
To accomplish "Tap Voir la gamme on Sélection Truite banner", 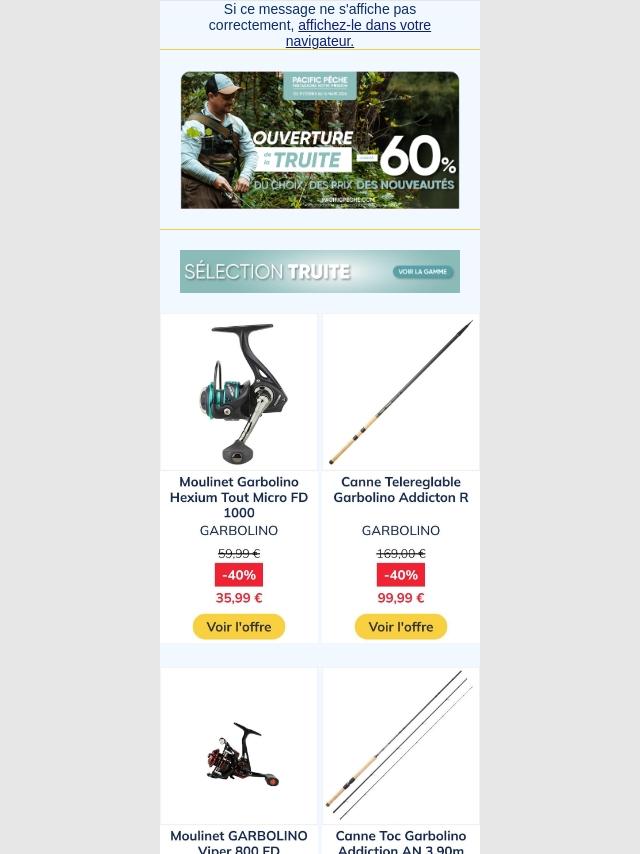I will tap(421, 271).
